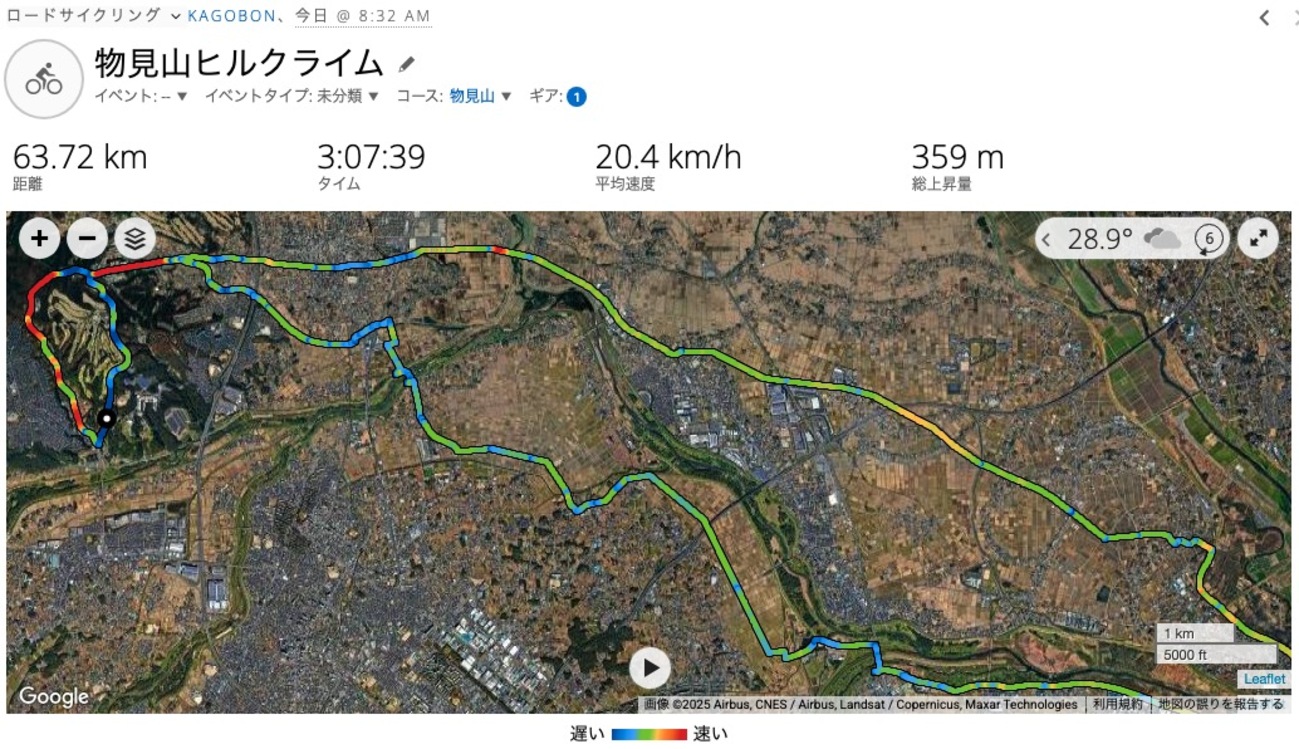Image resolution: width=1299 pixels, height=749 pixels.
Task: Open the Leaflet attribution link
Action: pos(1264,679)
